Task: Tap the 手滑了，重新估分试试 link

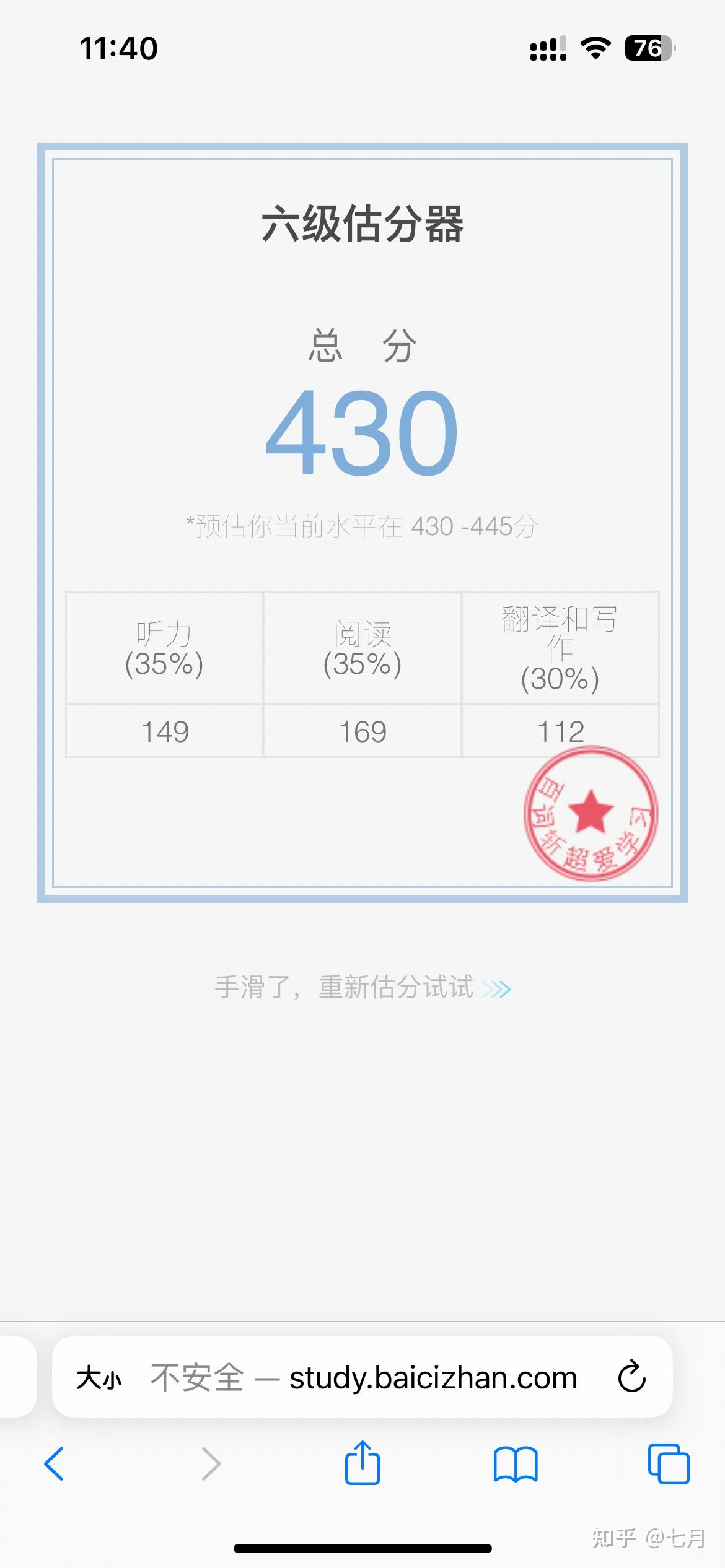Action: coord(362,987)
